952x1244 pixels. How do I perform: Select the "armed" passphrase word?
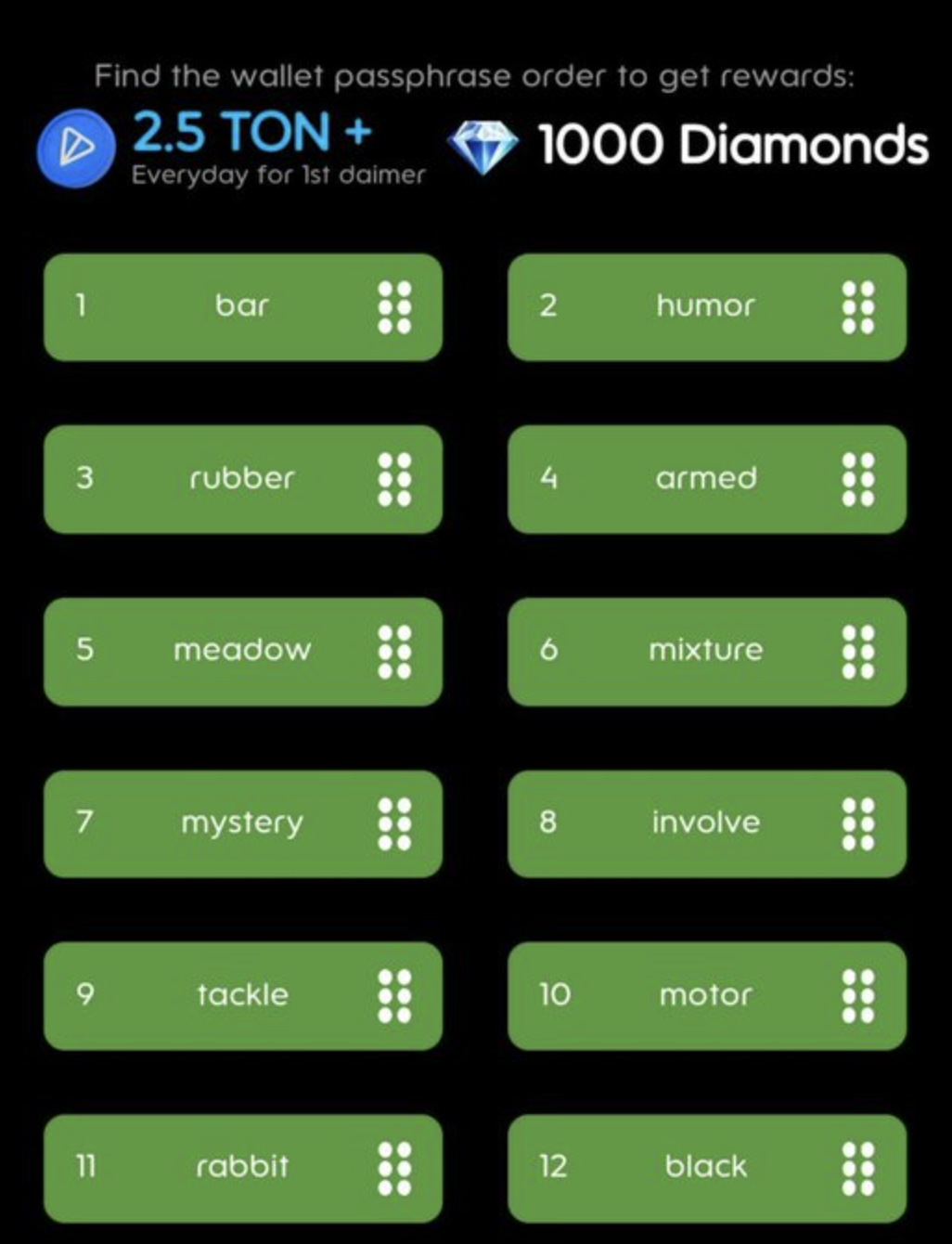[705, 479]
